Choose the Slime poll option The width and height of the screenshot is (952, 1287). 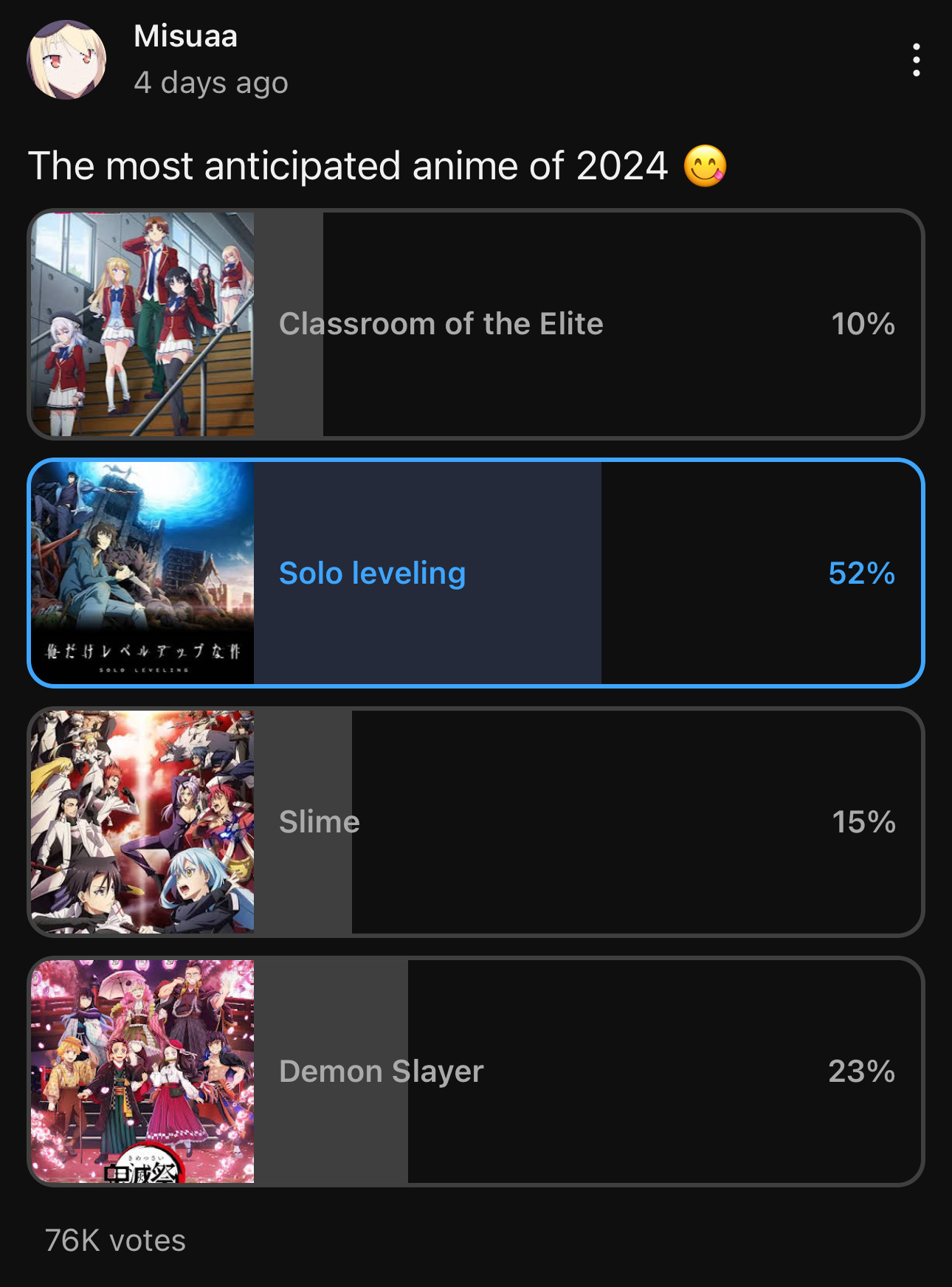tap(475, 822)
